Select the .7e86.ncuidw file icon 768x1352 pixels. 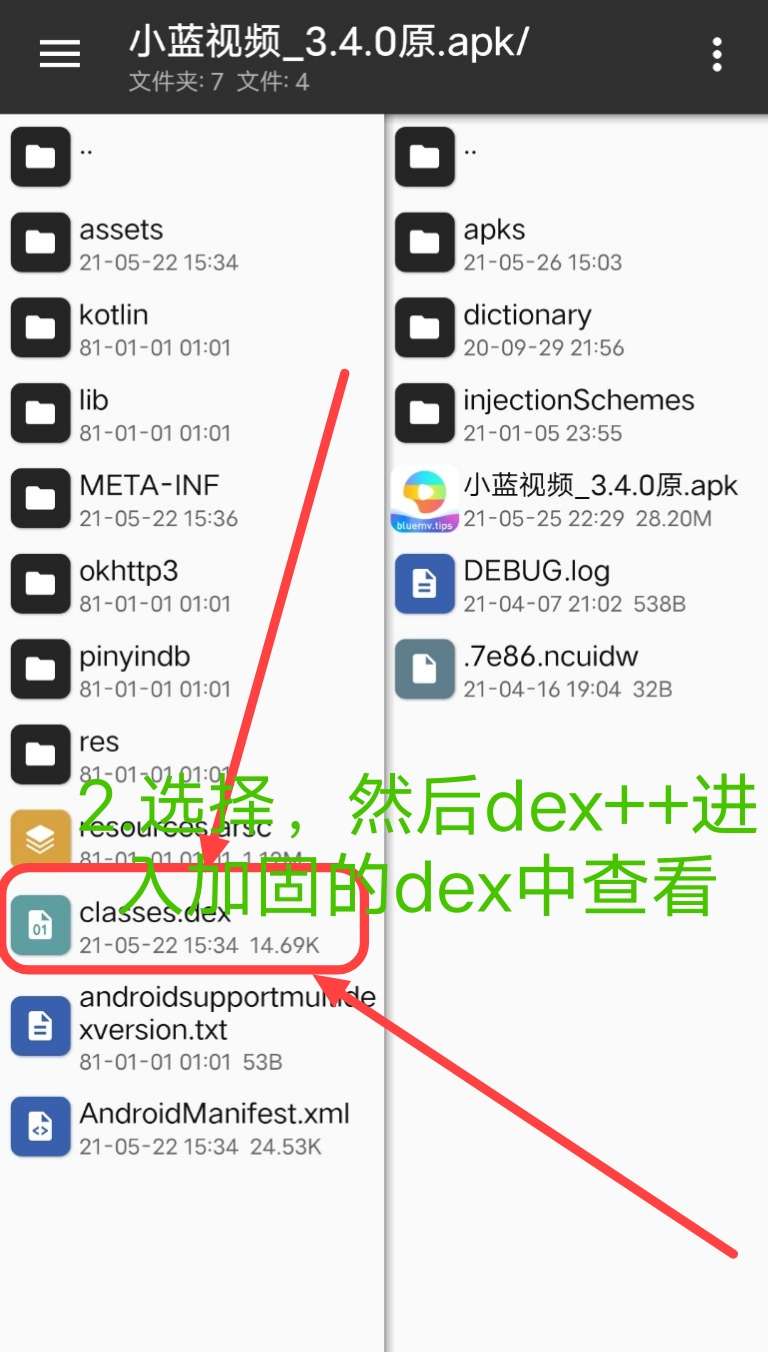(424, 668)
